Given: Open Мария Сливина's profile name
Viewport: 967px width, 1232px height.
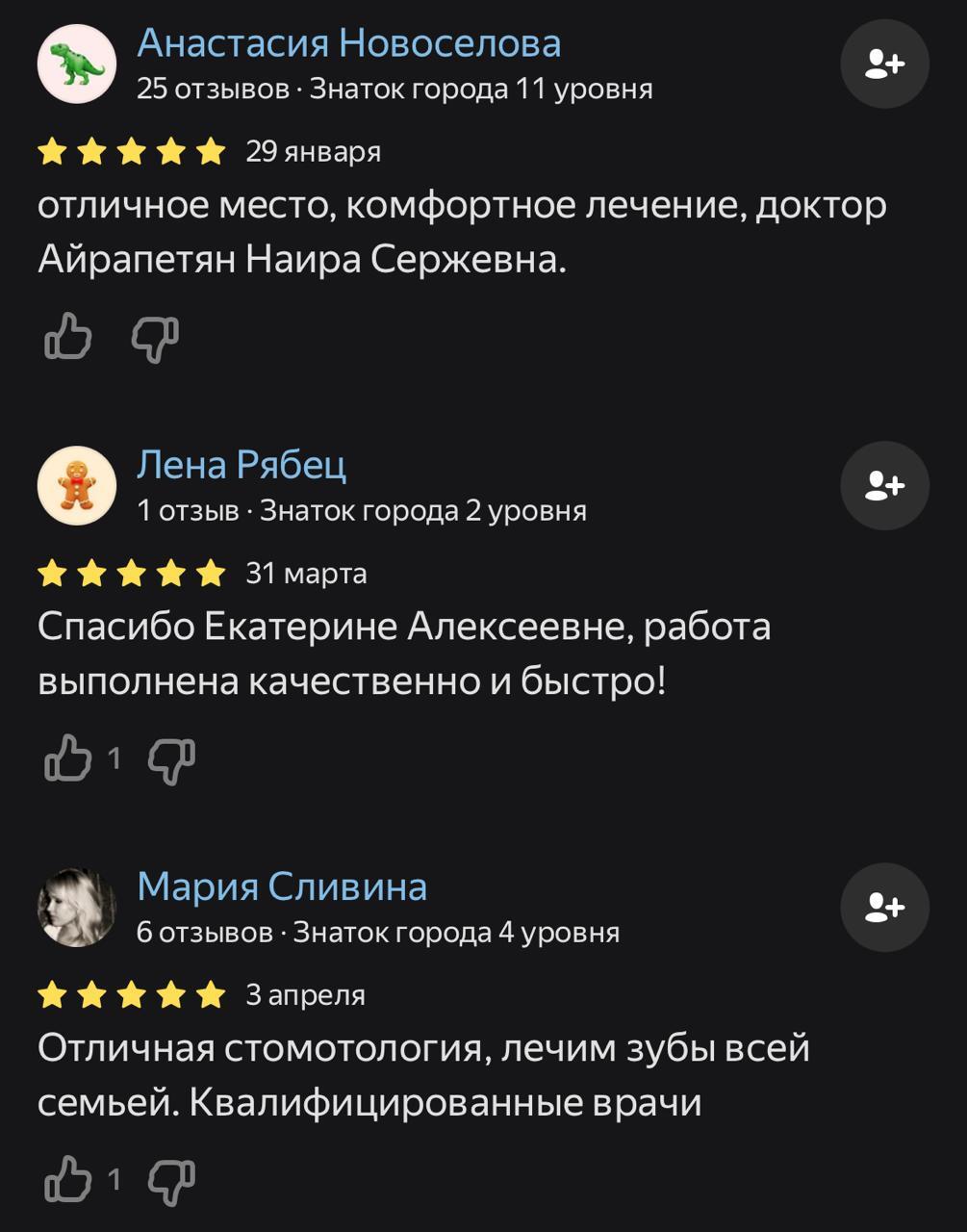Looking at the screenshot, I should (282, 886).
